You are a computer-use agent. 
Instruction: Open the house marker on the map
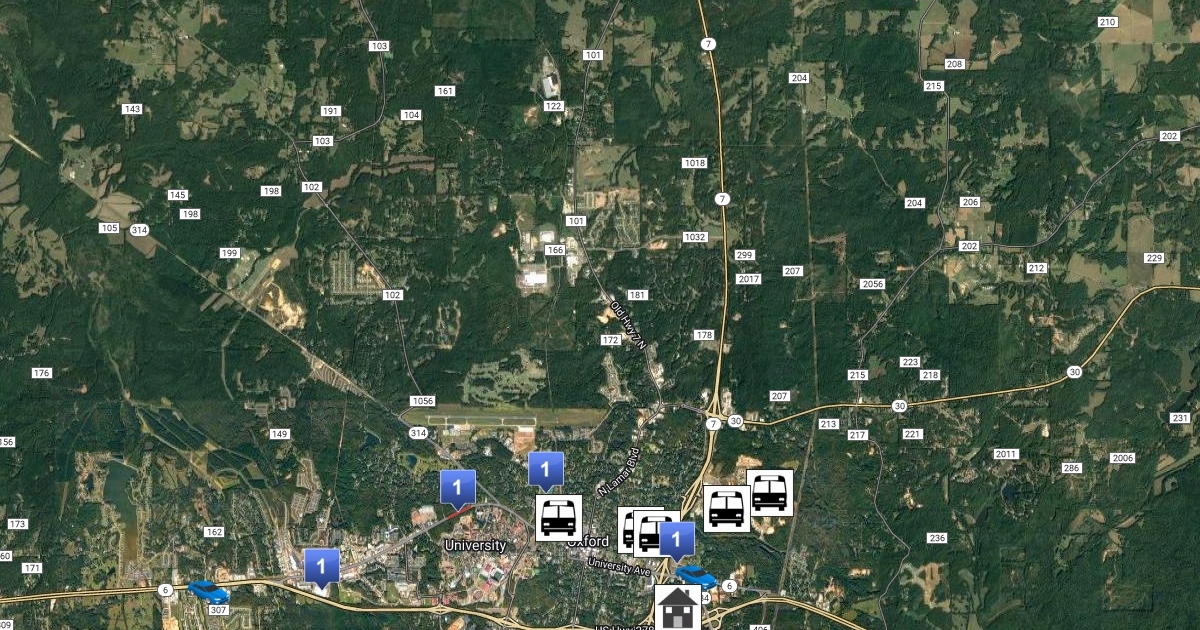click(677, 607)
